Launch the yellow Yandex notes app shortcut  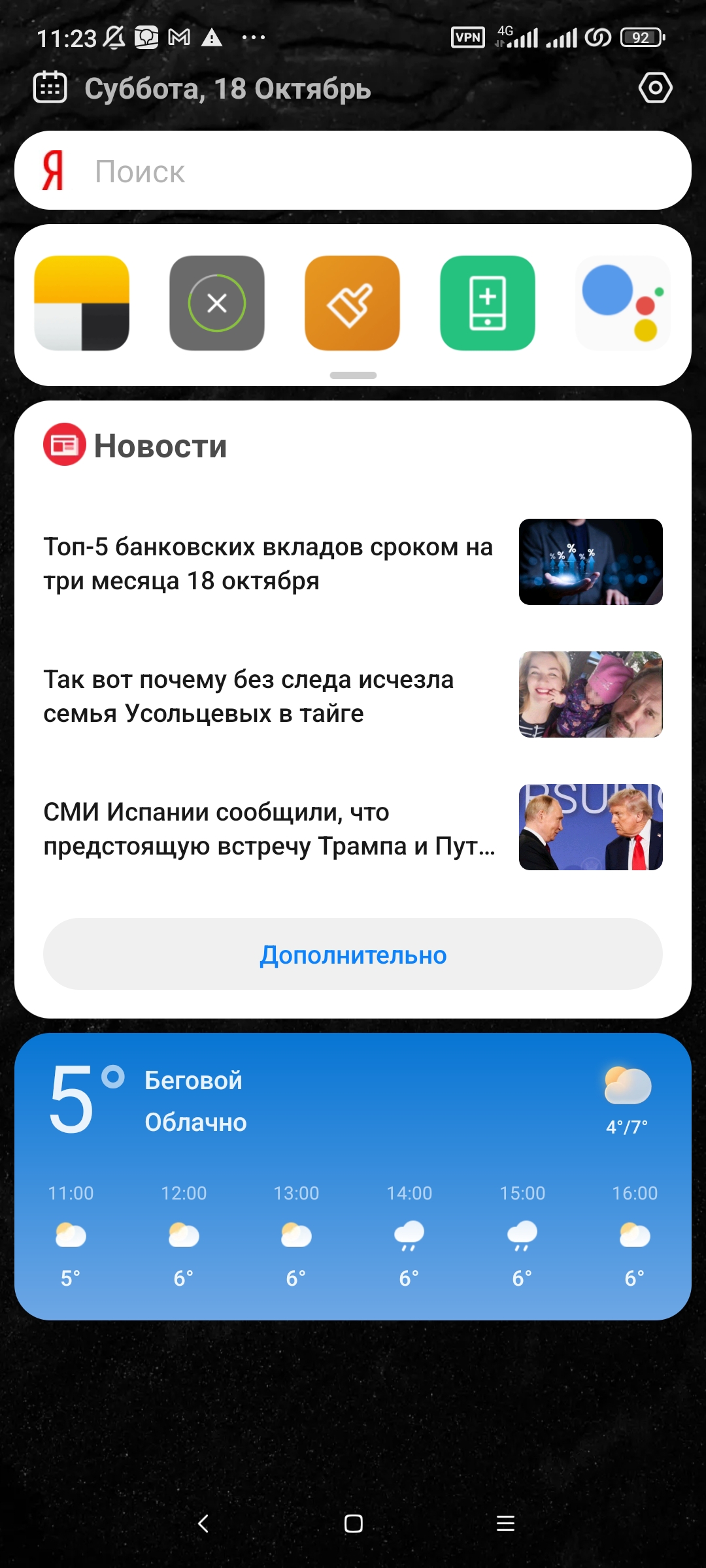tap(82, 303)
